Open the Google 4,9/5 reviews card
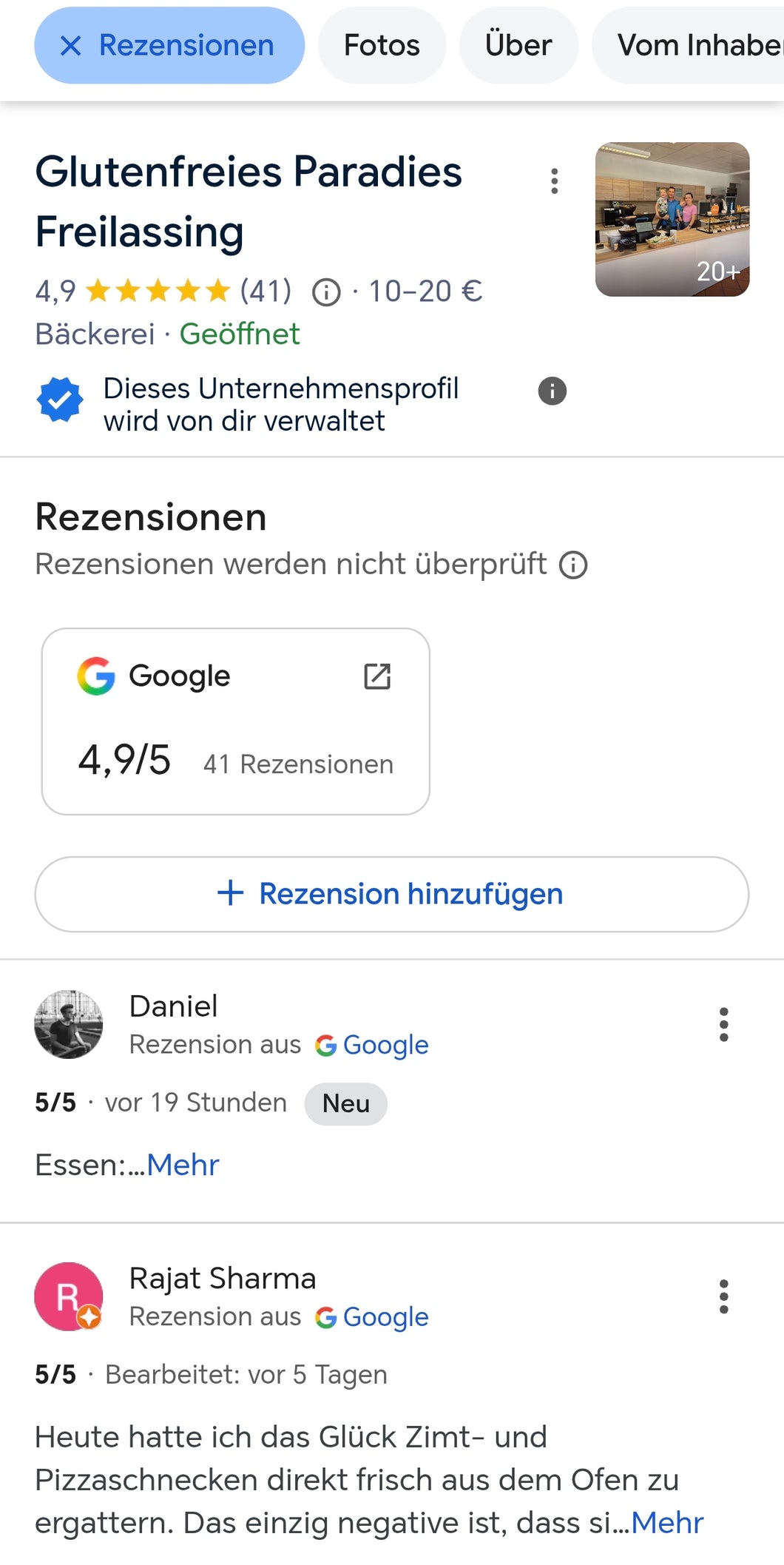The height and width of the screenshot is (1565, 784). (x=235, y=721)
